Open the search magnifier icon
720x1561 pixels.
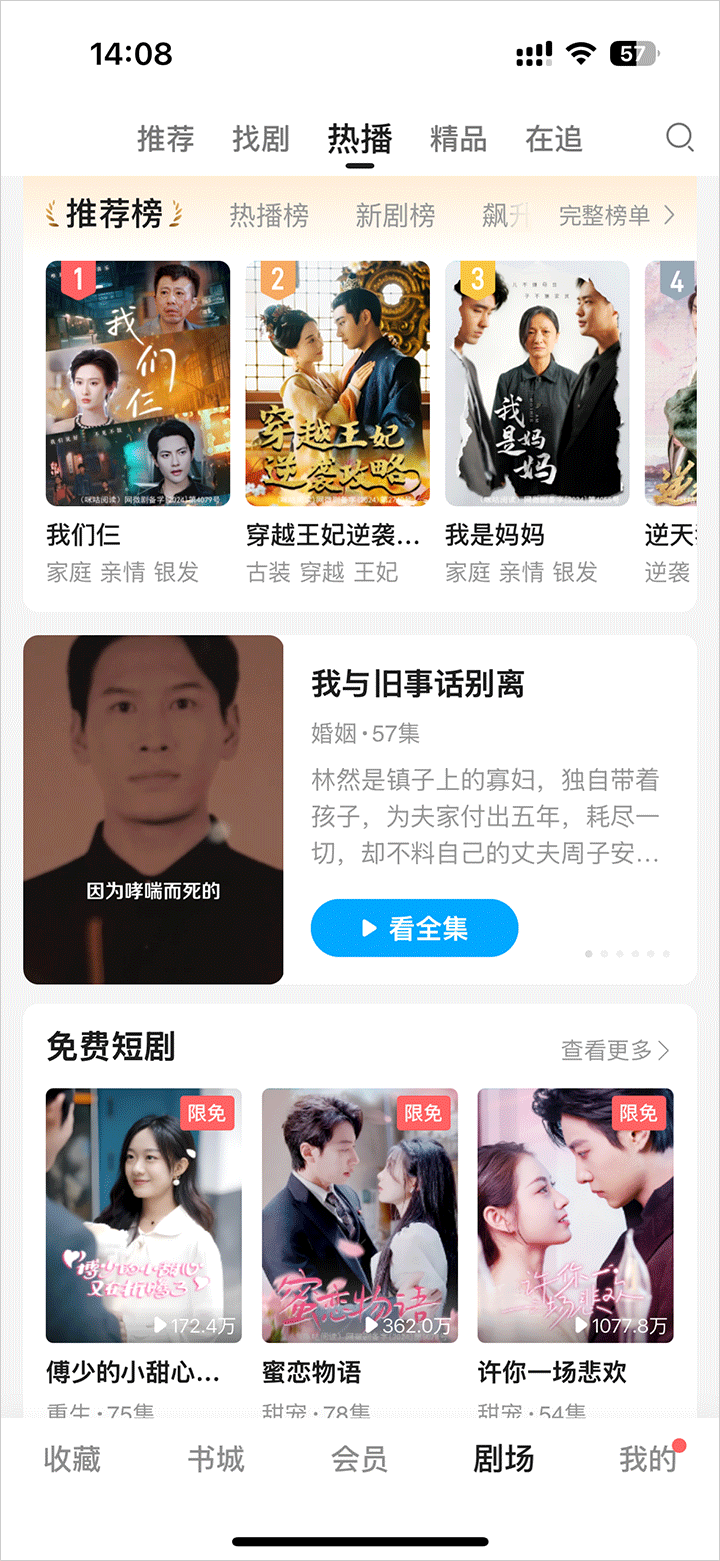coord(679,138)
